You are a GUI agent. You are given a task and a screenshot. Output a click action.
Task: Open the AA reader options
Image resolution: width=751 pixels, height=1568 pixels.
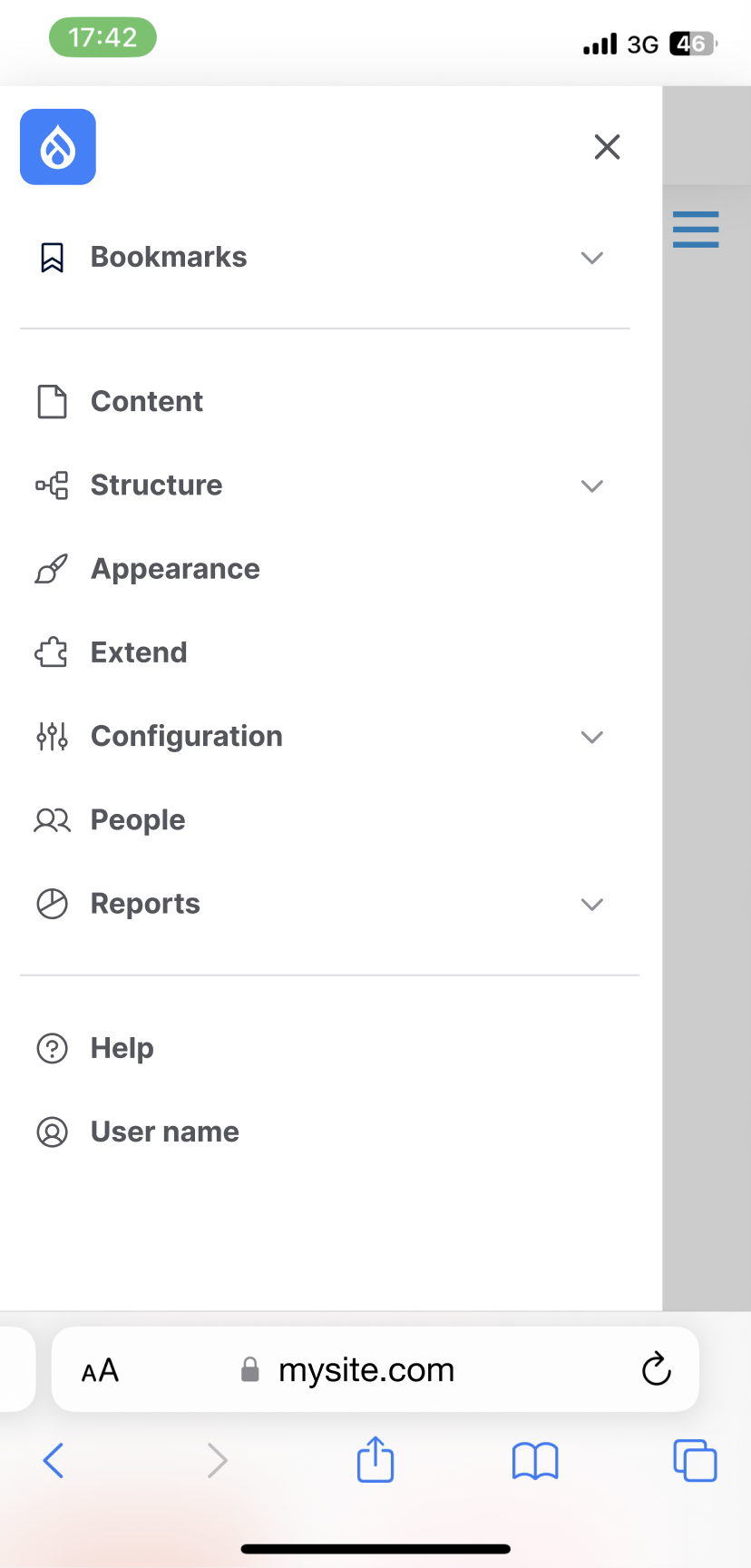pos(100,1370)
